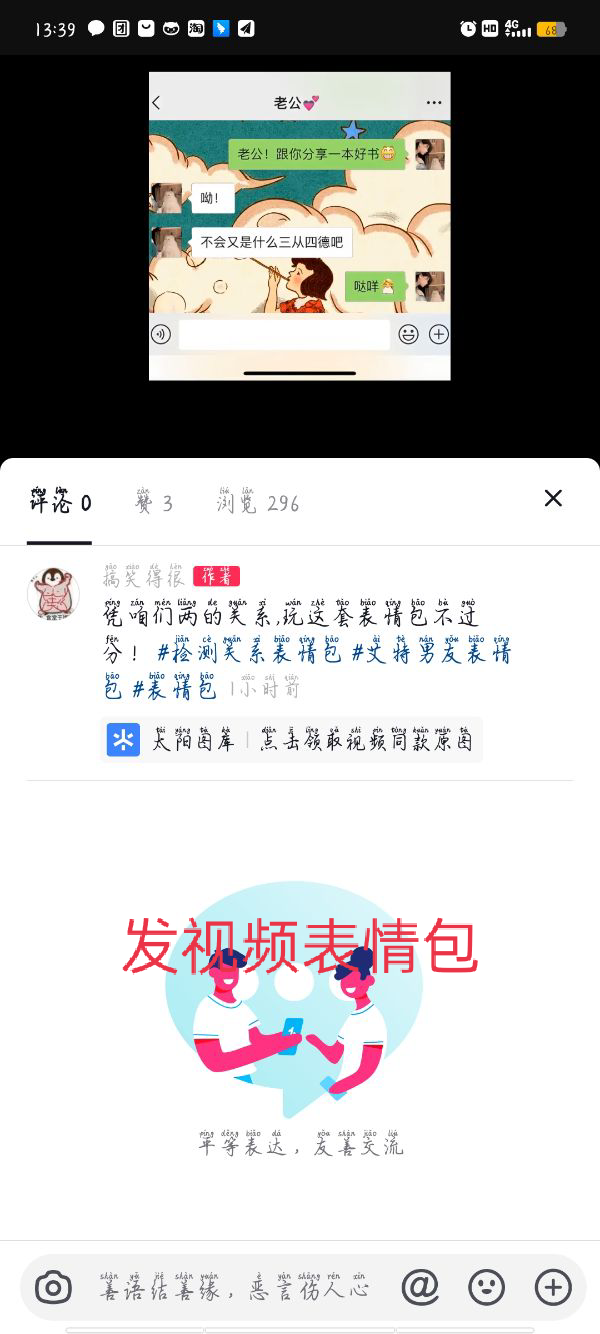Switch to the 浏览 296 tab

(257, 502)
